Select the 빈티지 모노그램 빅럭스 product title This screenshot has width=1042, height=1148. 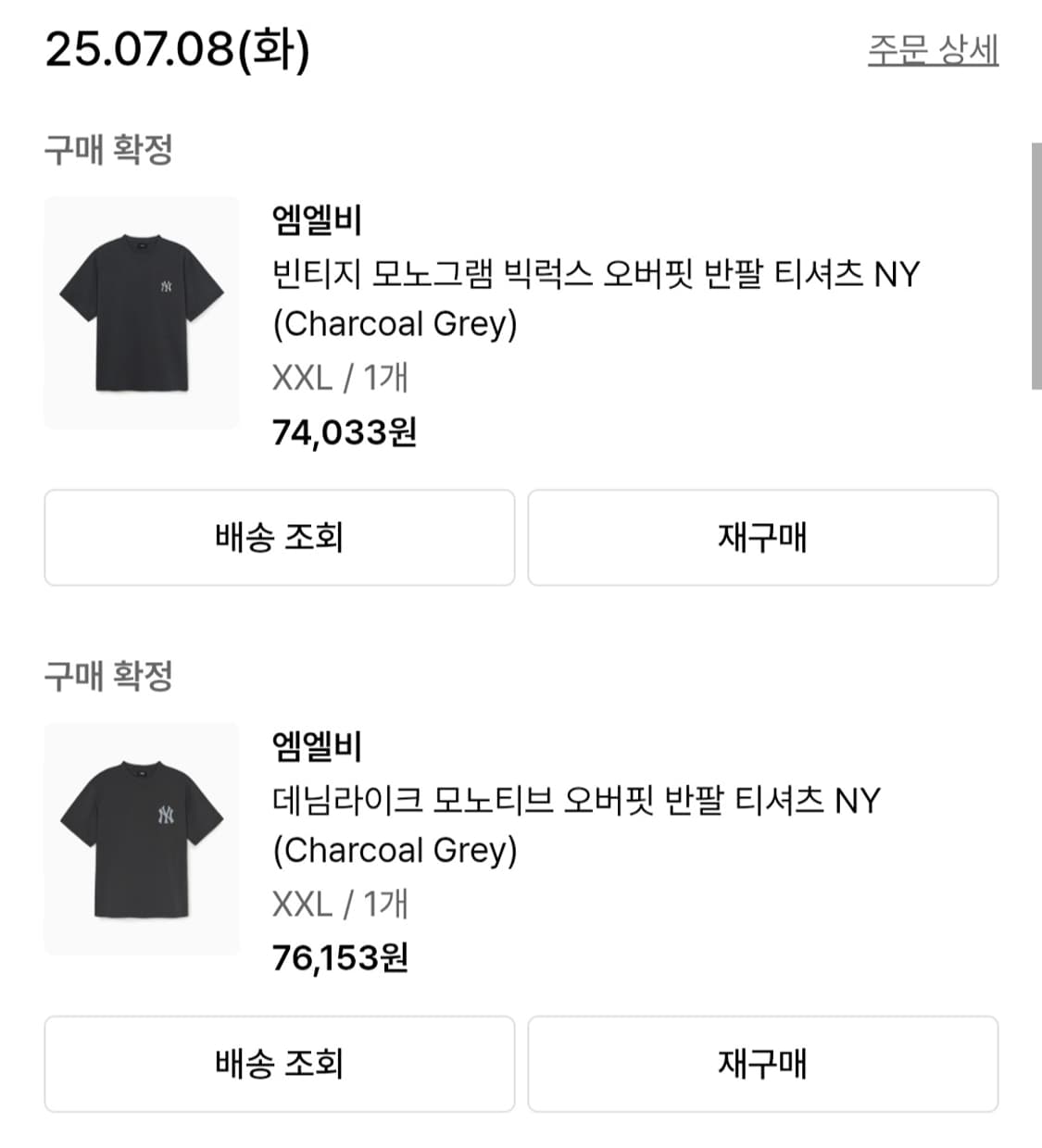[x=596, y=275]
